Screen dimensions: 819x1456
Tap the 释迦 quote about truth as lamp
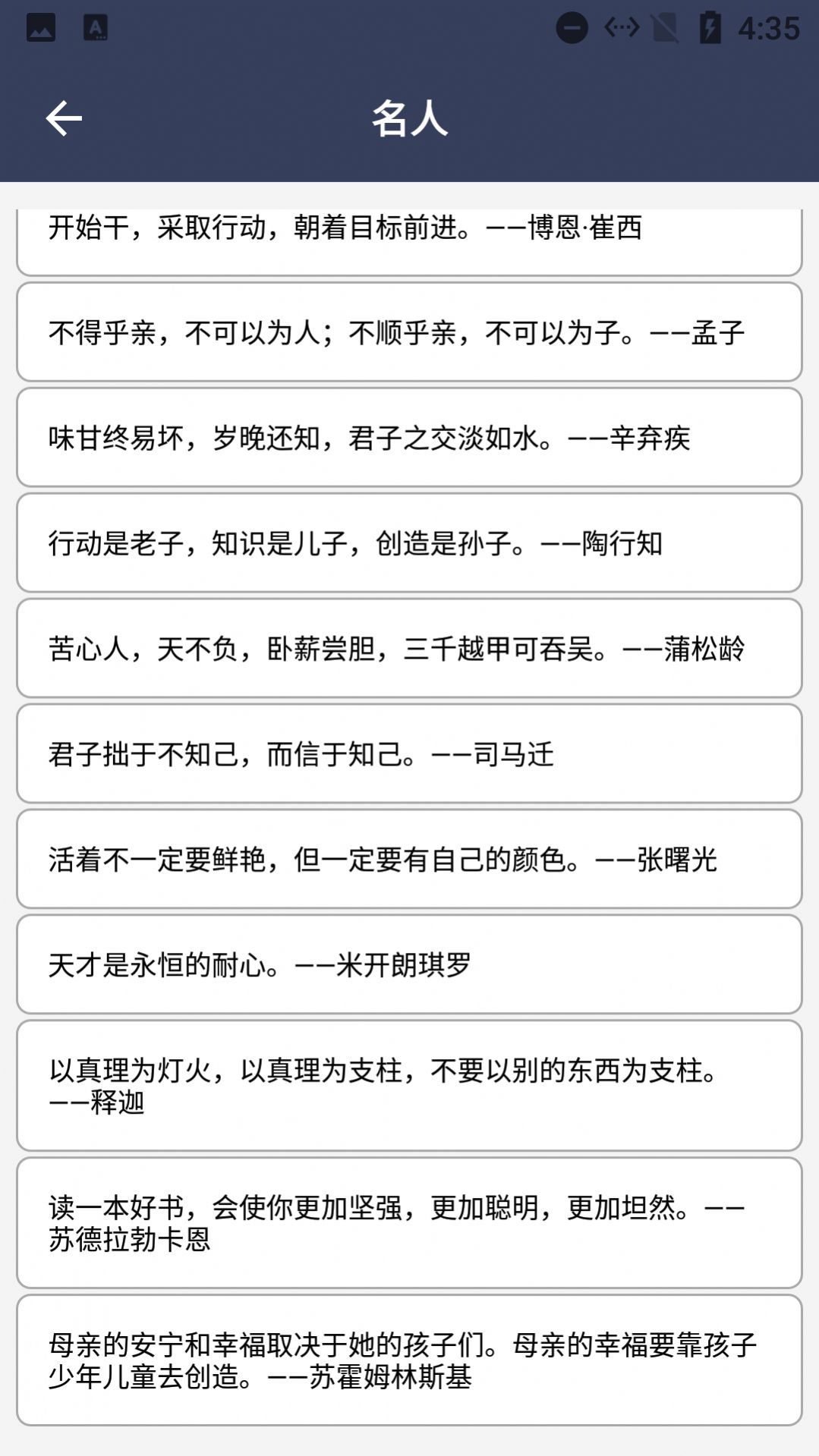click(409, 1086)
